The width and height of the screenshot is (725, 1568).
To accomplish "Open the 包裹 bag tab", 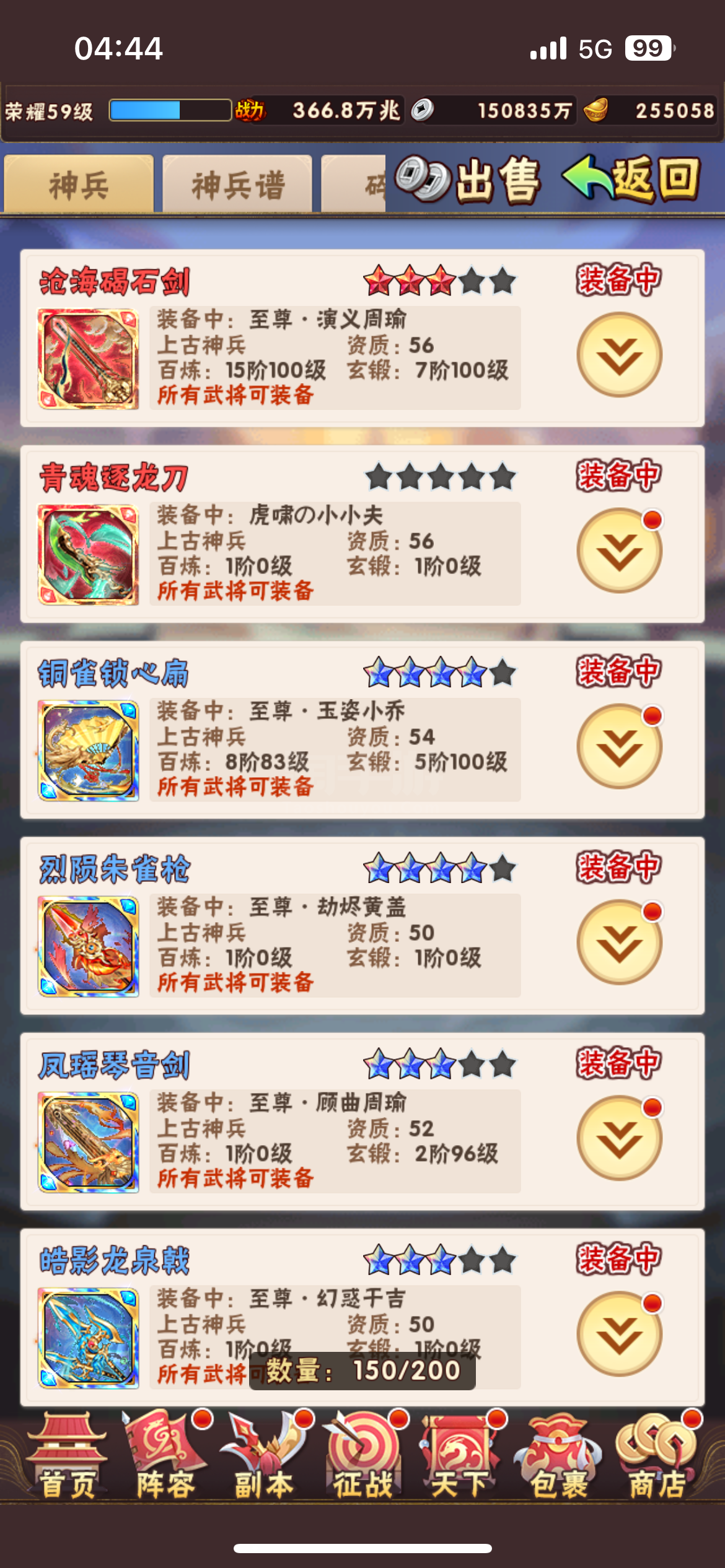I will tap(559, 1456).
